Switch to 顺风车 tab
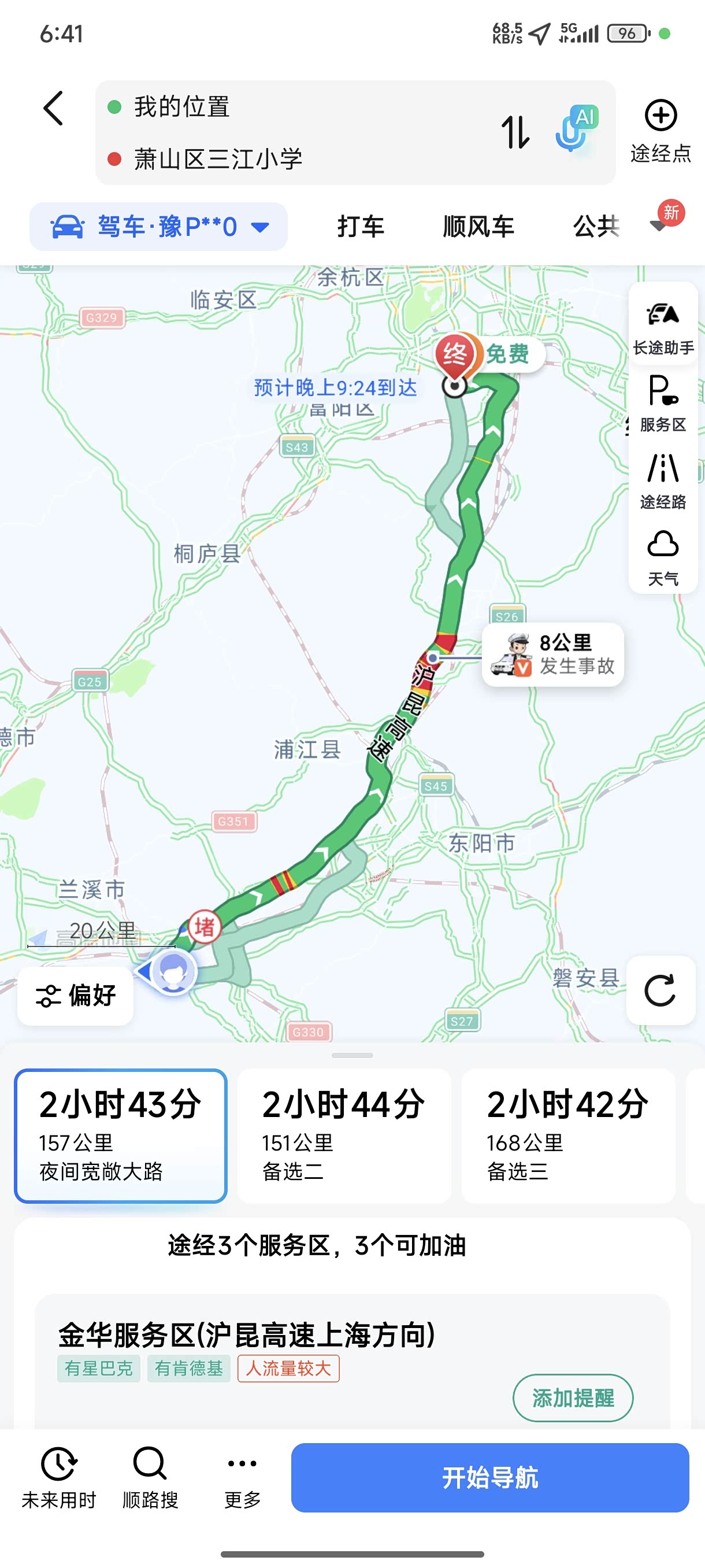The height and width of the screenshot is (1568, 705). click(x=478, y=227)
